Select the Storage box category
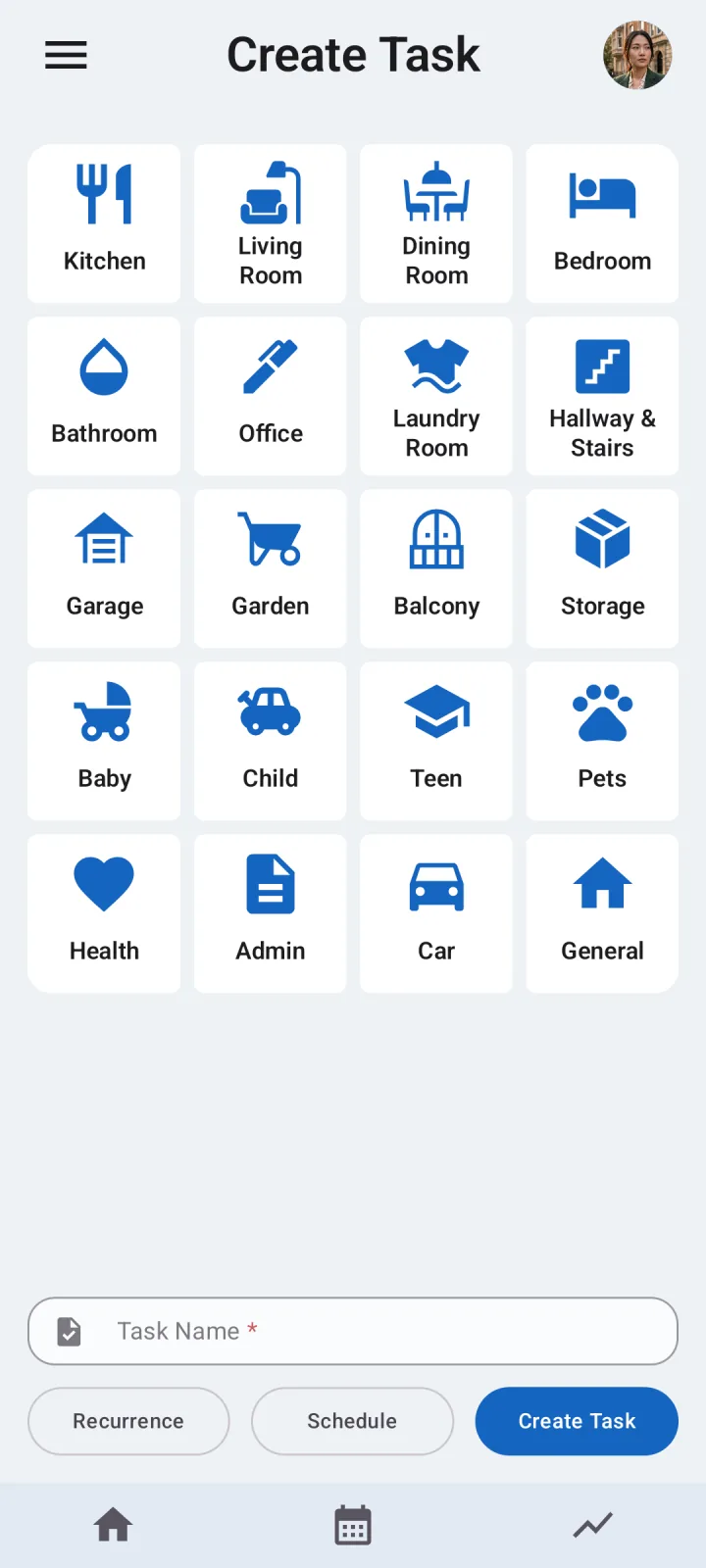The width and height of the screenshot is (706, 1568). pyautogui.click(x=602, y=568)
